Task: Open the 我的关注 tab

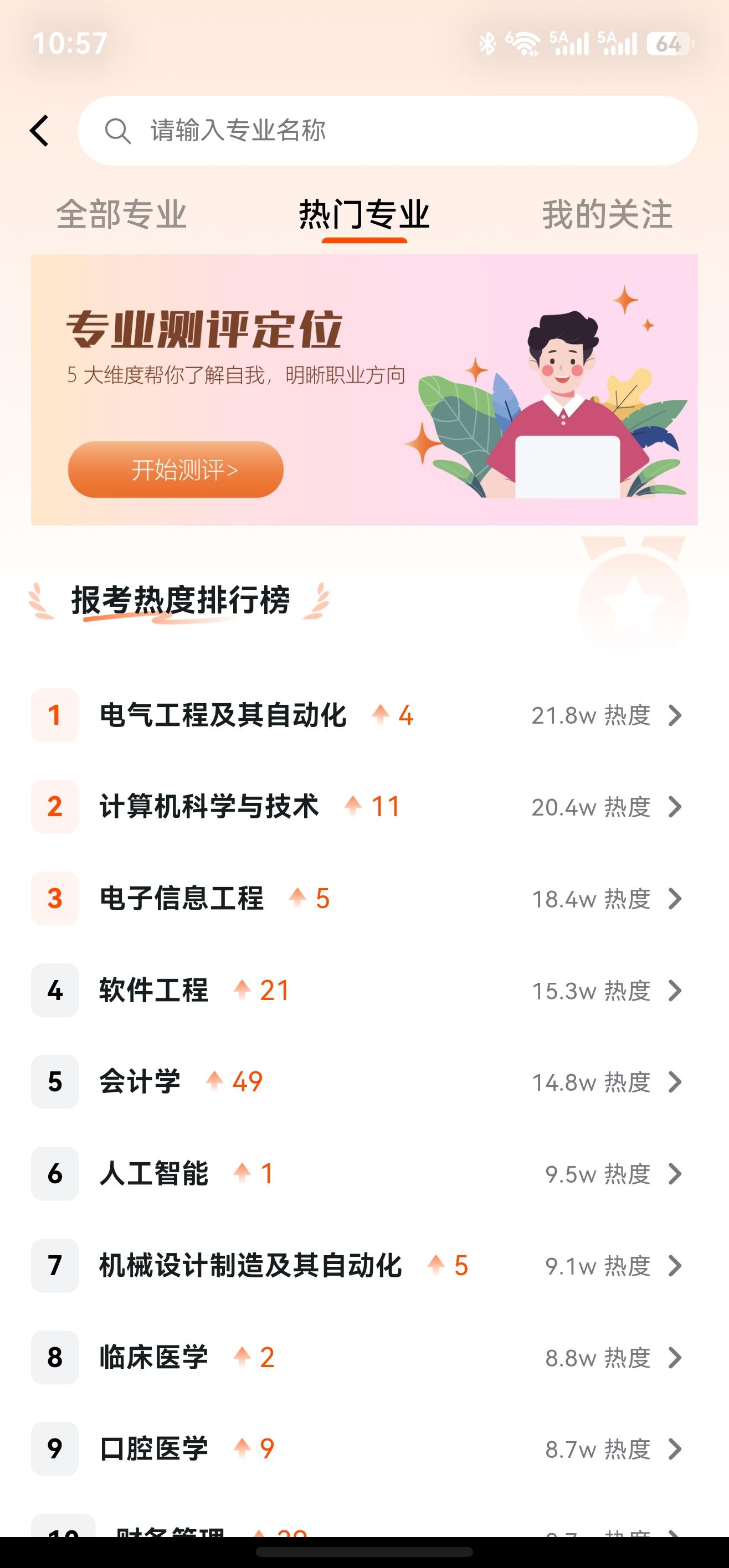Action: pos(607,215)
